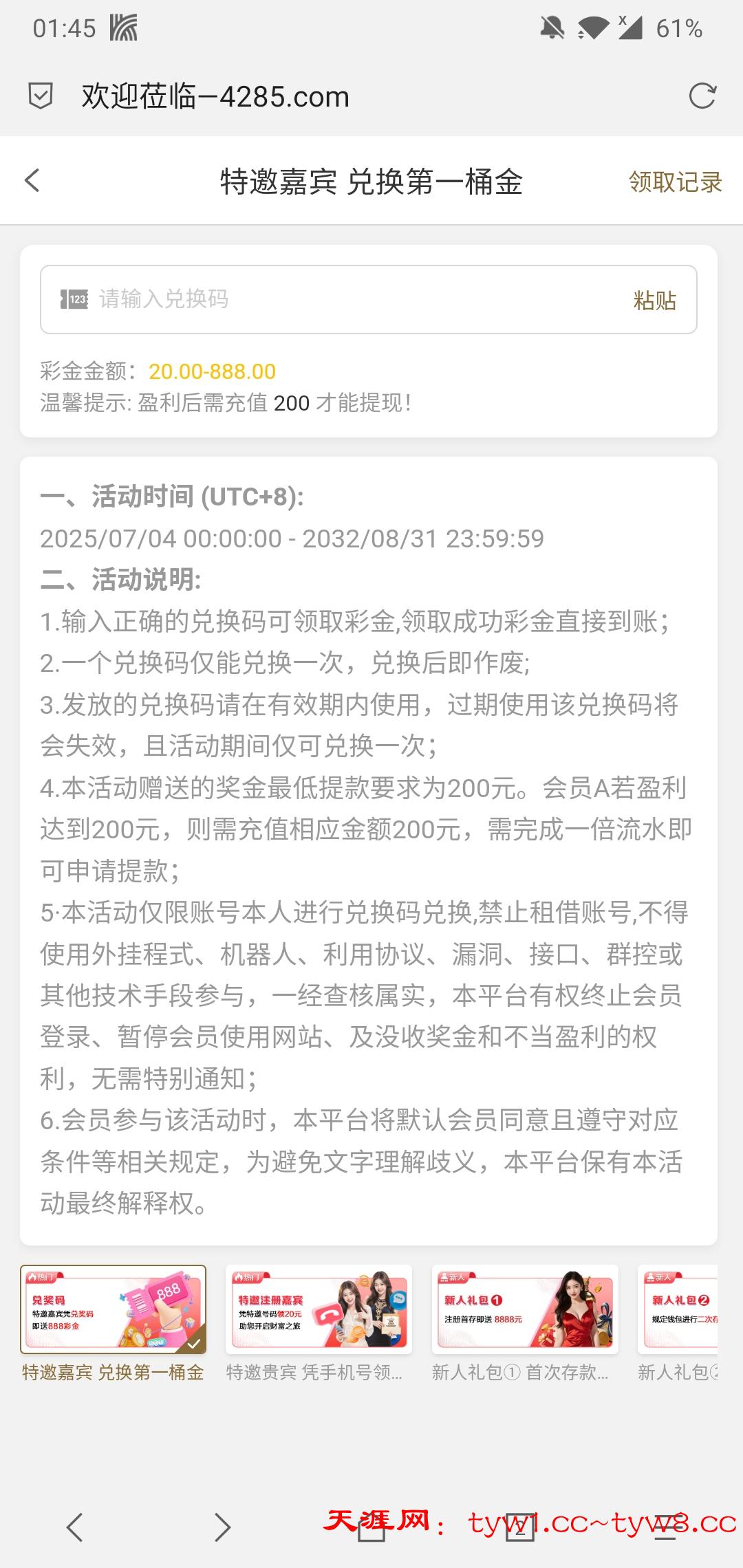Viewport: 743px width, 1568px height.
Task: Tap the 请输入兑换码 input field
Action: point(344,299)
